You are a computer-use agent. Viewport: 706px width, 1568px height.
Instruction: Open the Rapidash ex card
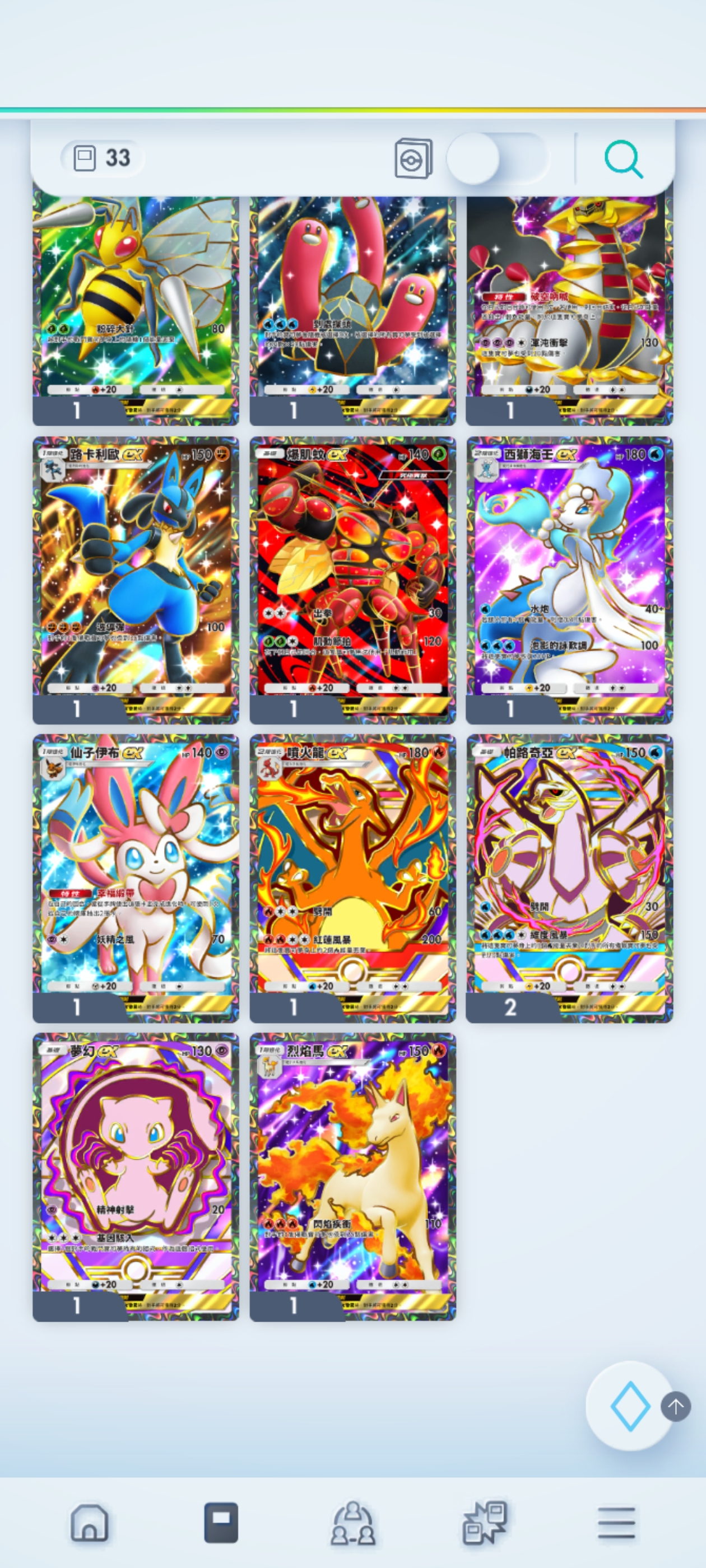pyautogui.click(x=352, y=1169)
